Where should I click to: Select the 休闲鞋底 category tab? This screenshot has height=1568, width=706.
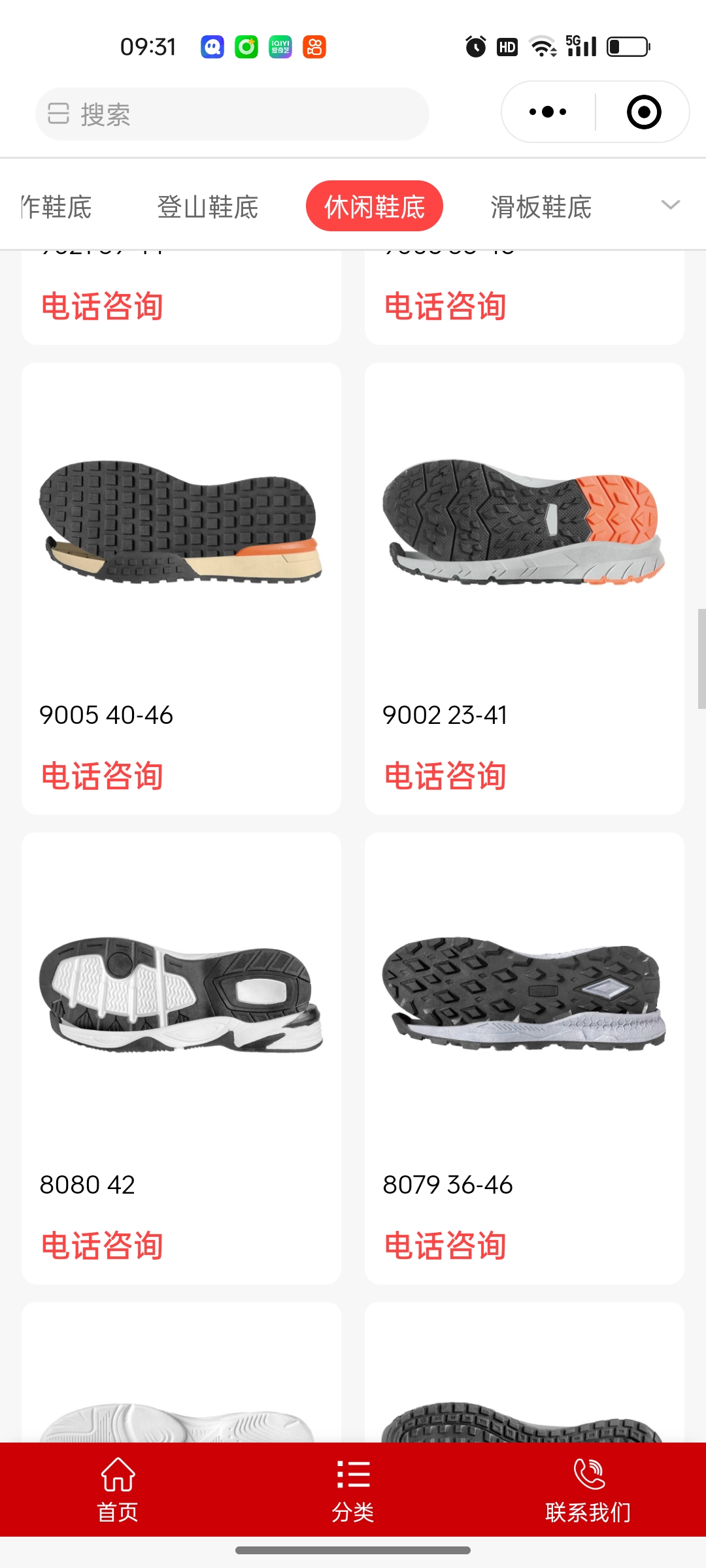tap(374, 207)
